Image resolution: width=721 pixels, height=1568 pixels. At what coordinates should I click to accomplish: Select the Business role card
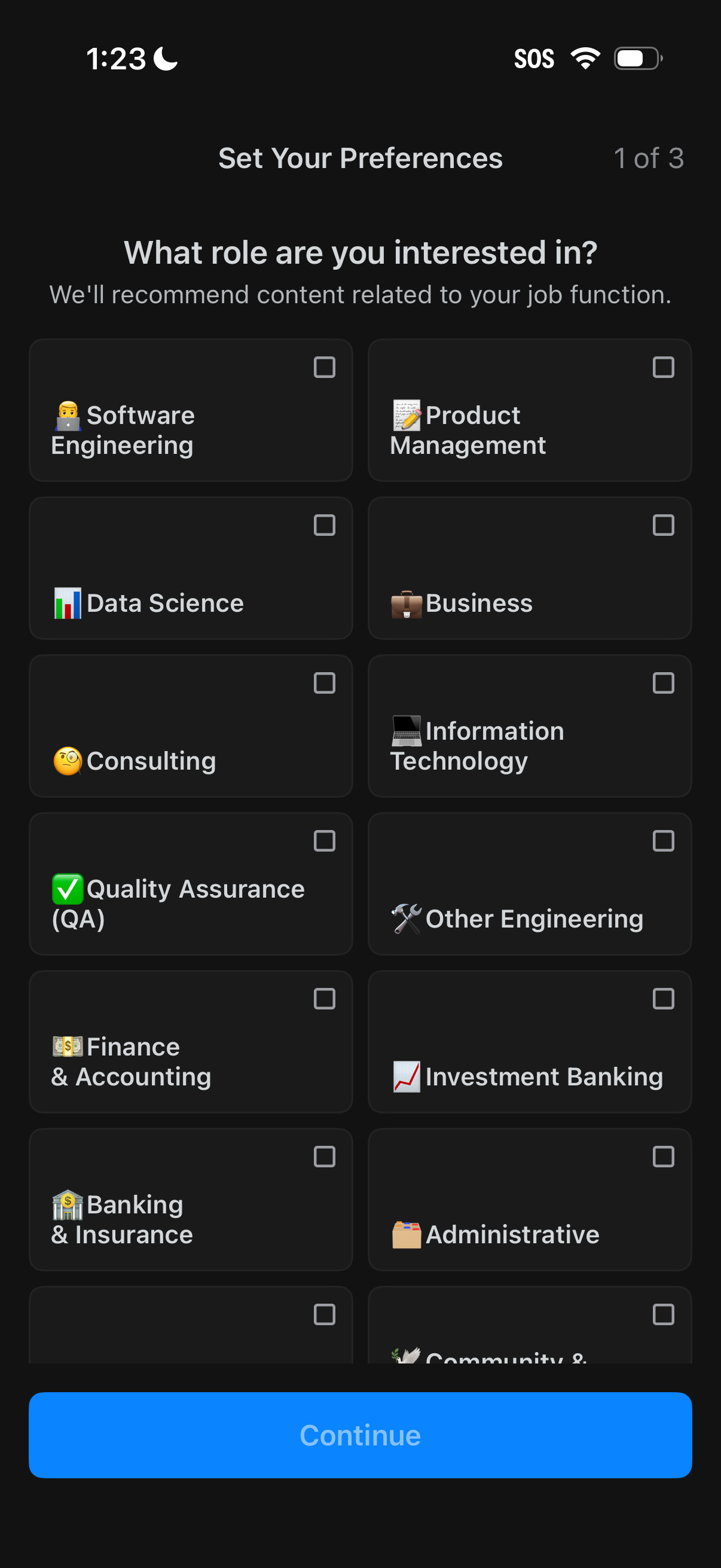[529, 568]
